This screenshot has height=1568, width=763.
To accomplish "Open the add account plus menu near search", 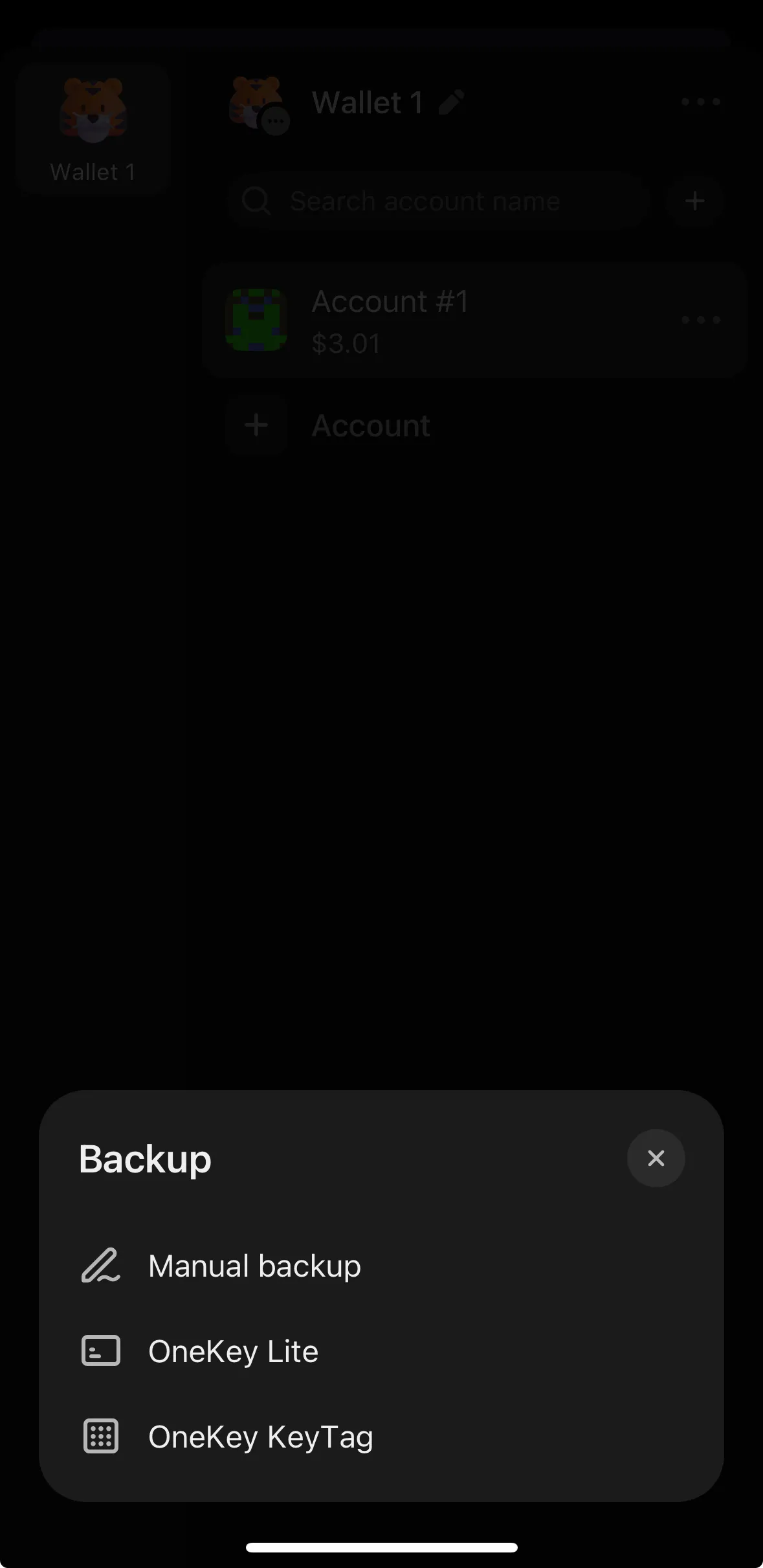I will (x=694, y=201).
